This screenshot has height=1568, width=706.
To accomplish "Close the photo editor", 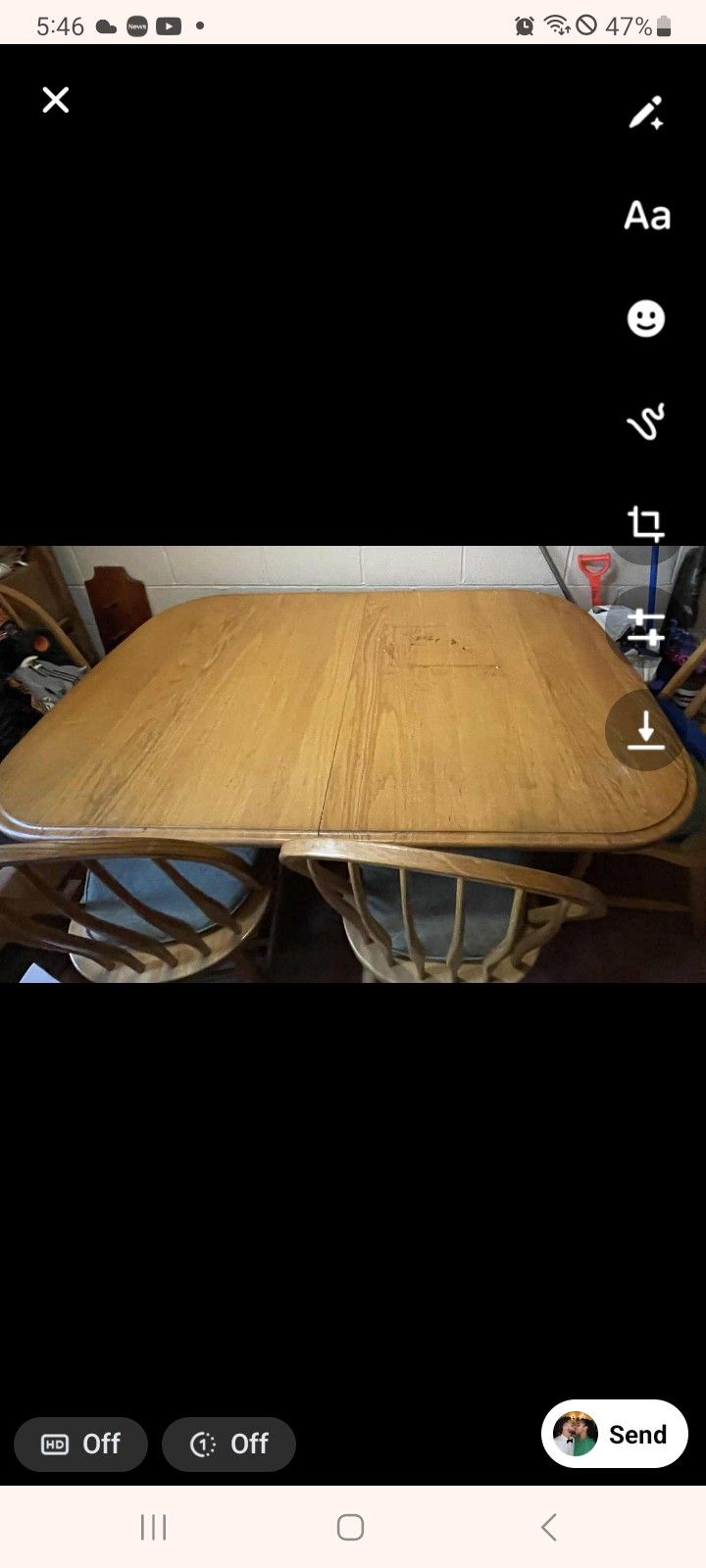I will tap(56, 100).
